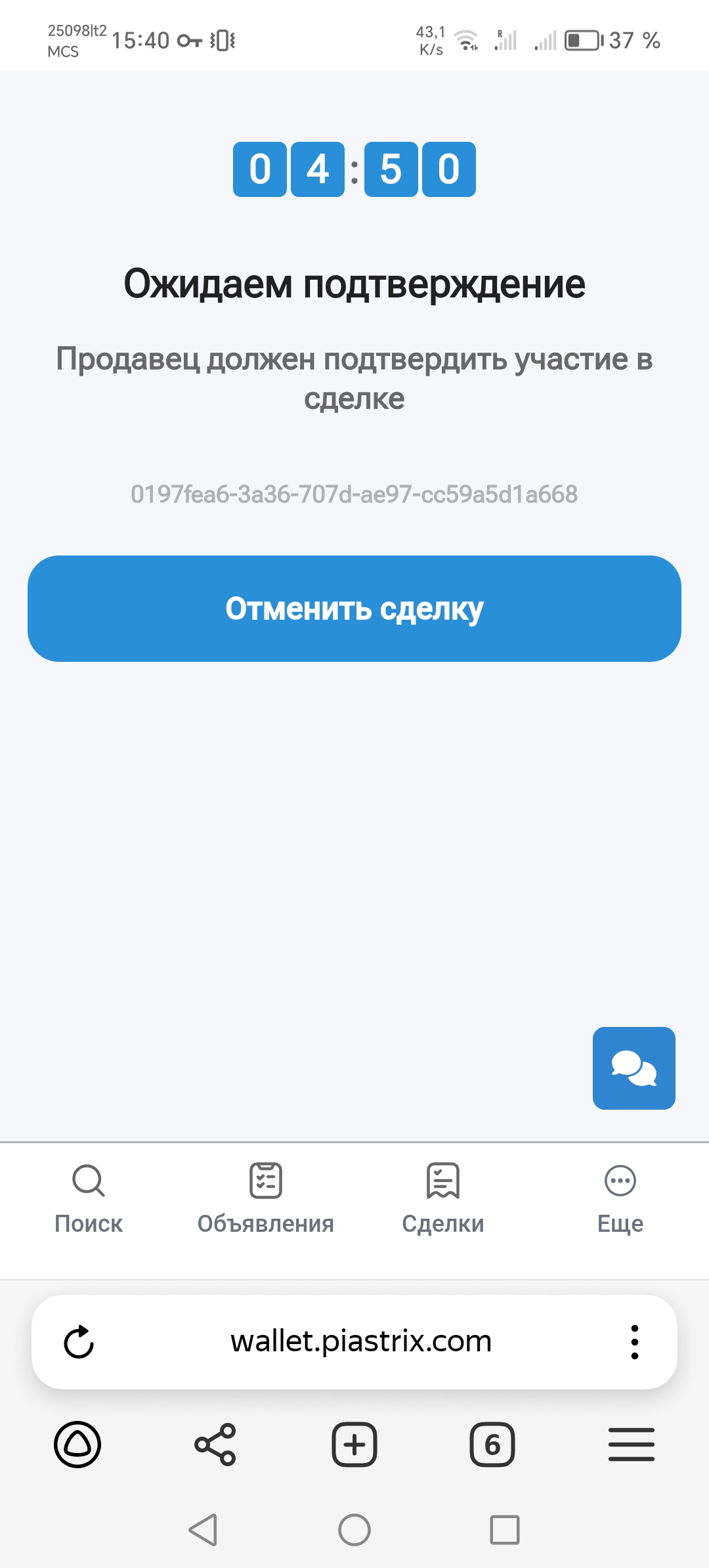View the six open browser tabs

[492, 1445]
